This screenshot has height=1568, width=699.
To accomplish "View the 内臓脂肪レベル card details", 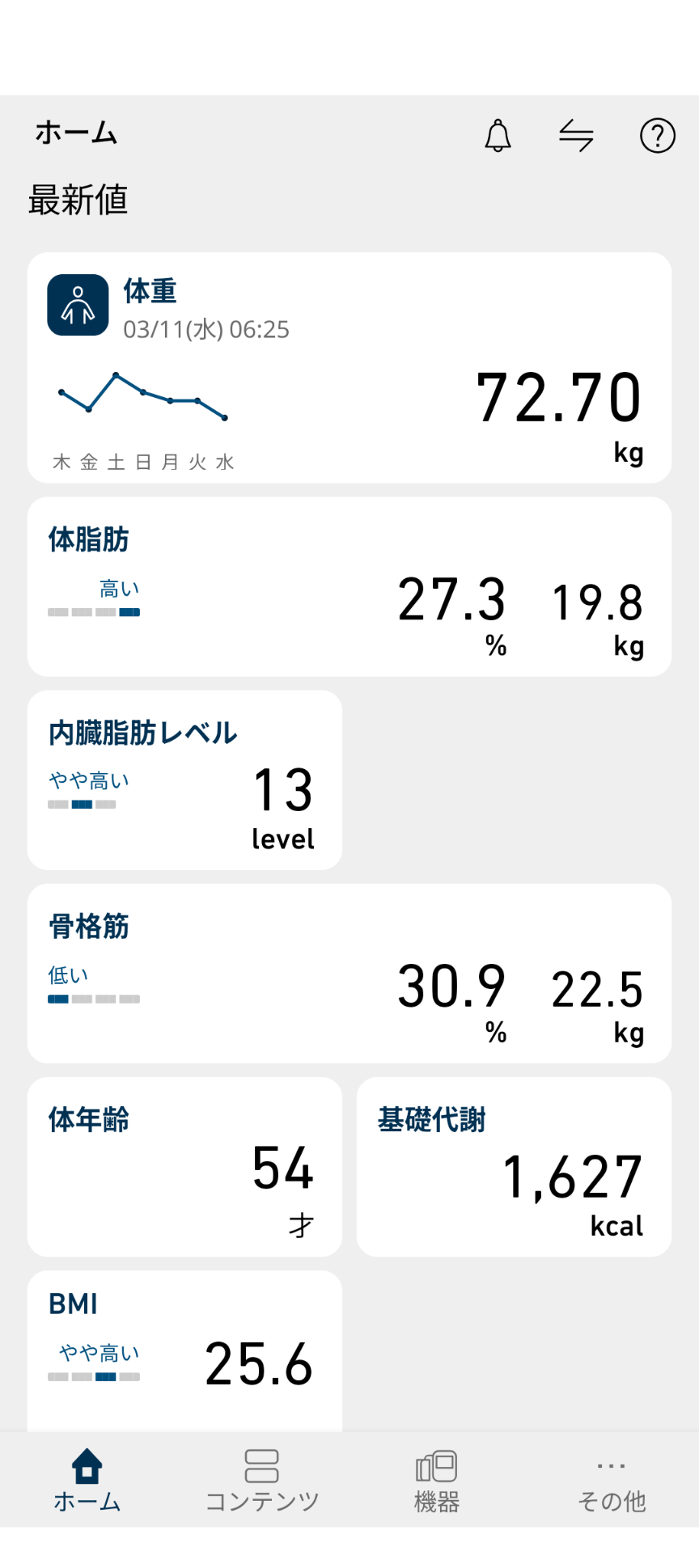I will pos(184,780).
